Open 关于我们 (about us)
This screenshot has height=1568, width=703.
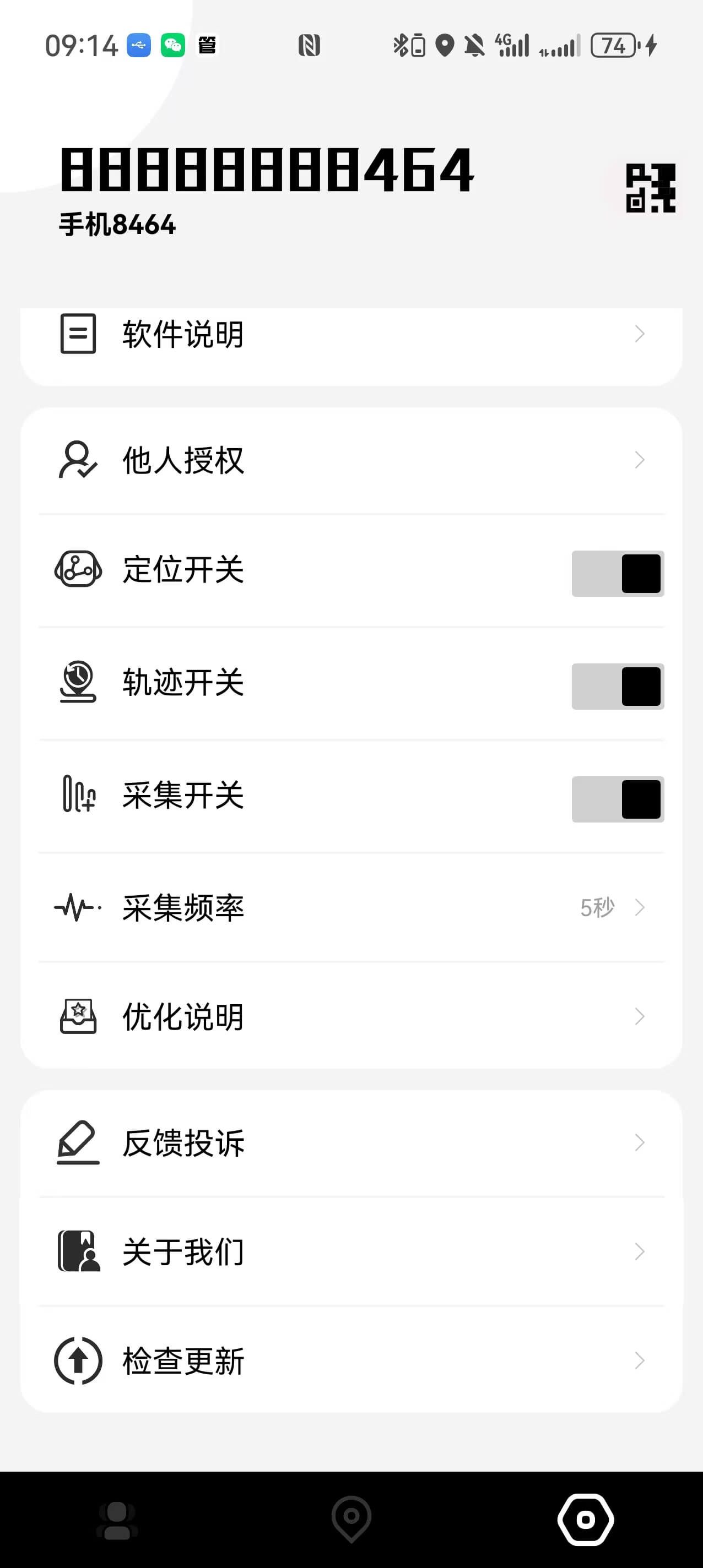(x=351, y=1251)
